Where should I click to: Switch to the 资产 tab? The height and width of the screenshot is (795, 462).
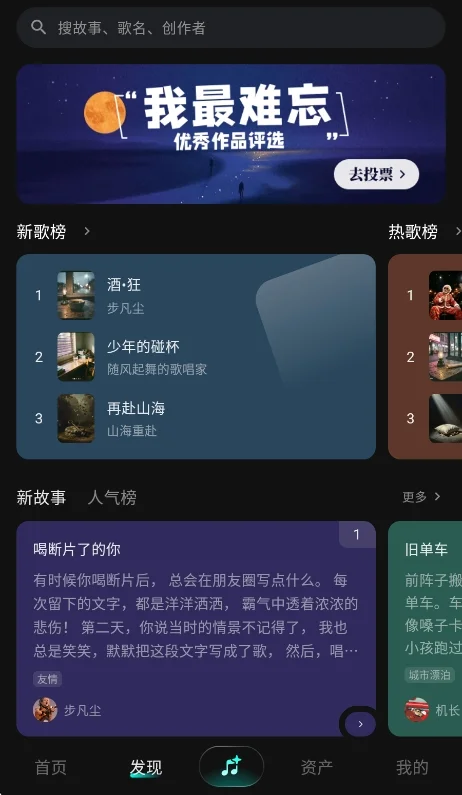click(316, 767)
